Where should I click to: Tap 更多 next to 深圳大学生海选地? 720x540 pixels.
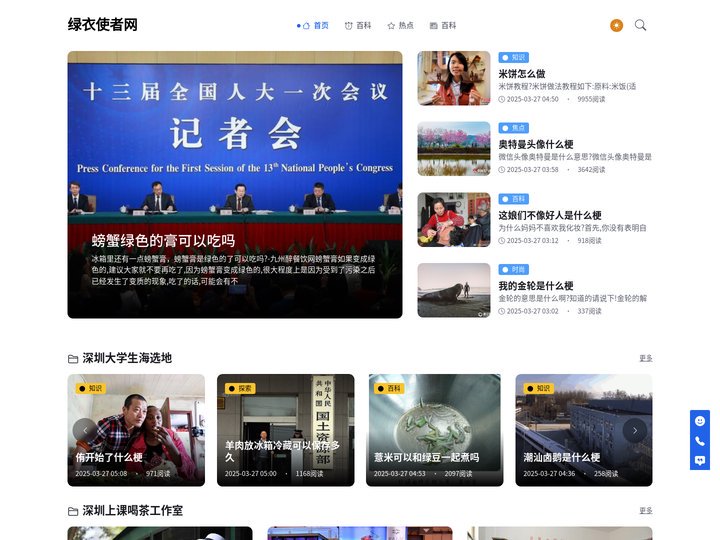pos(646,358)
